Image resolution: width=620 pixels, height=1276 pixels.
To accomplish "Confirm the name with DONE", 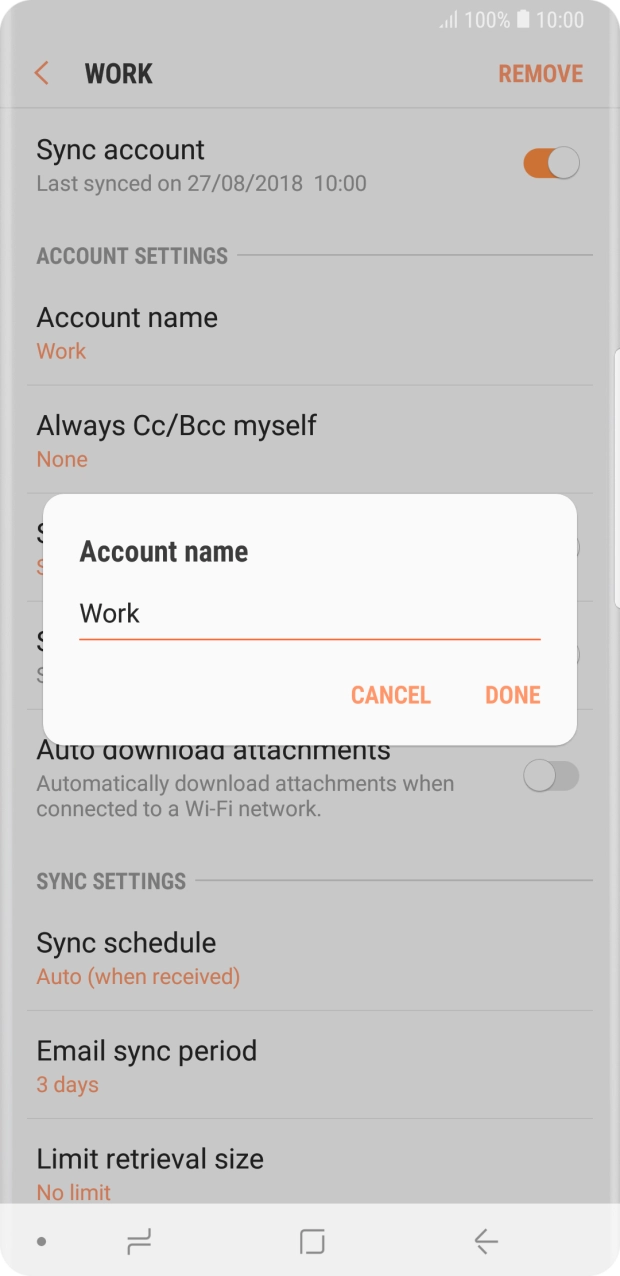I will click(x=513, y=695).
